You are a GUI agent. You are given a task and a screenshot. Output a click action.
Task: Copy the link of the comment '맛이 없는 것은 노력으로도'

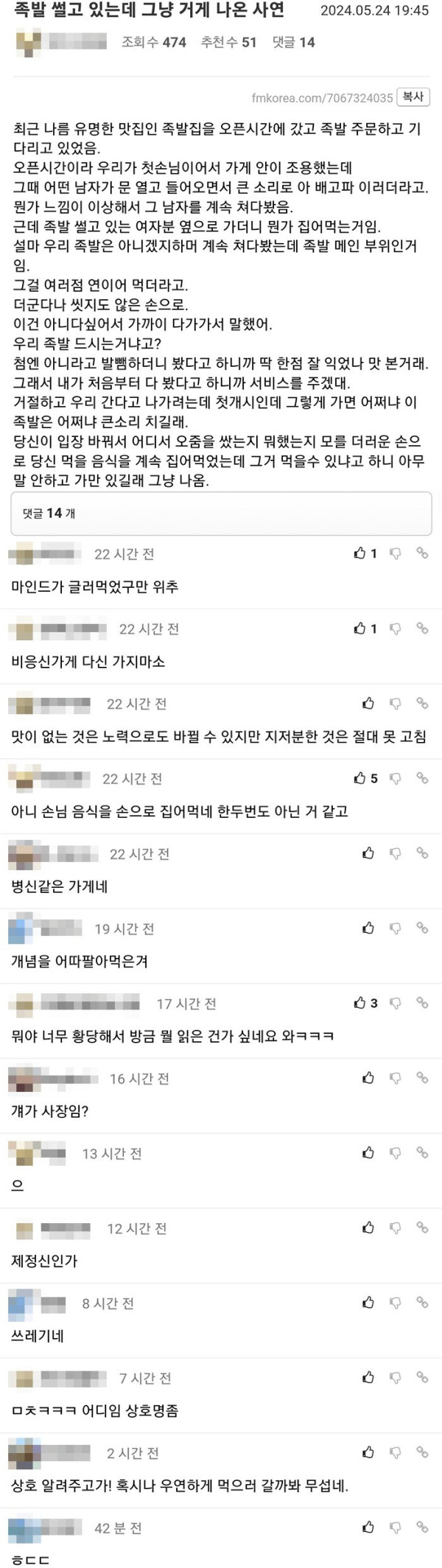click(x=422, y=703)
